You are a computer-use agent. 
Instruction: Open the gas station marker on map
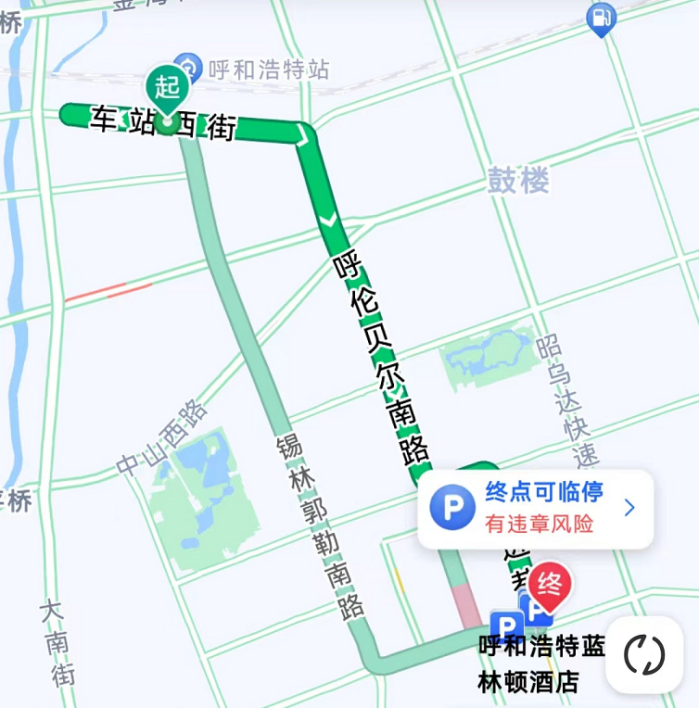click(601, 18)
